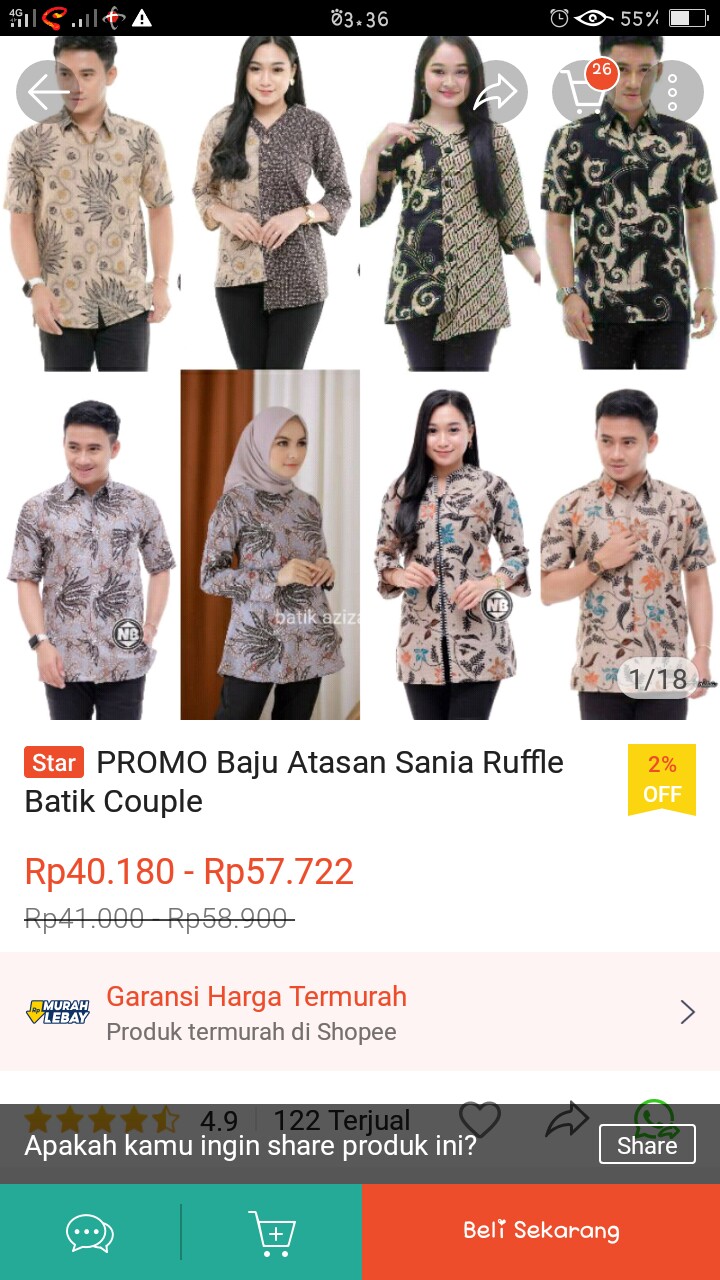
Task: Share using the arrow near the rating
Action: pos(568,1120)
